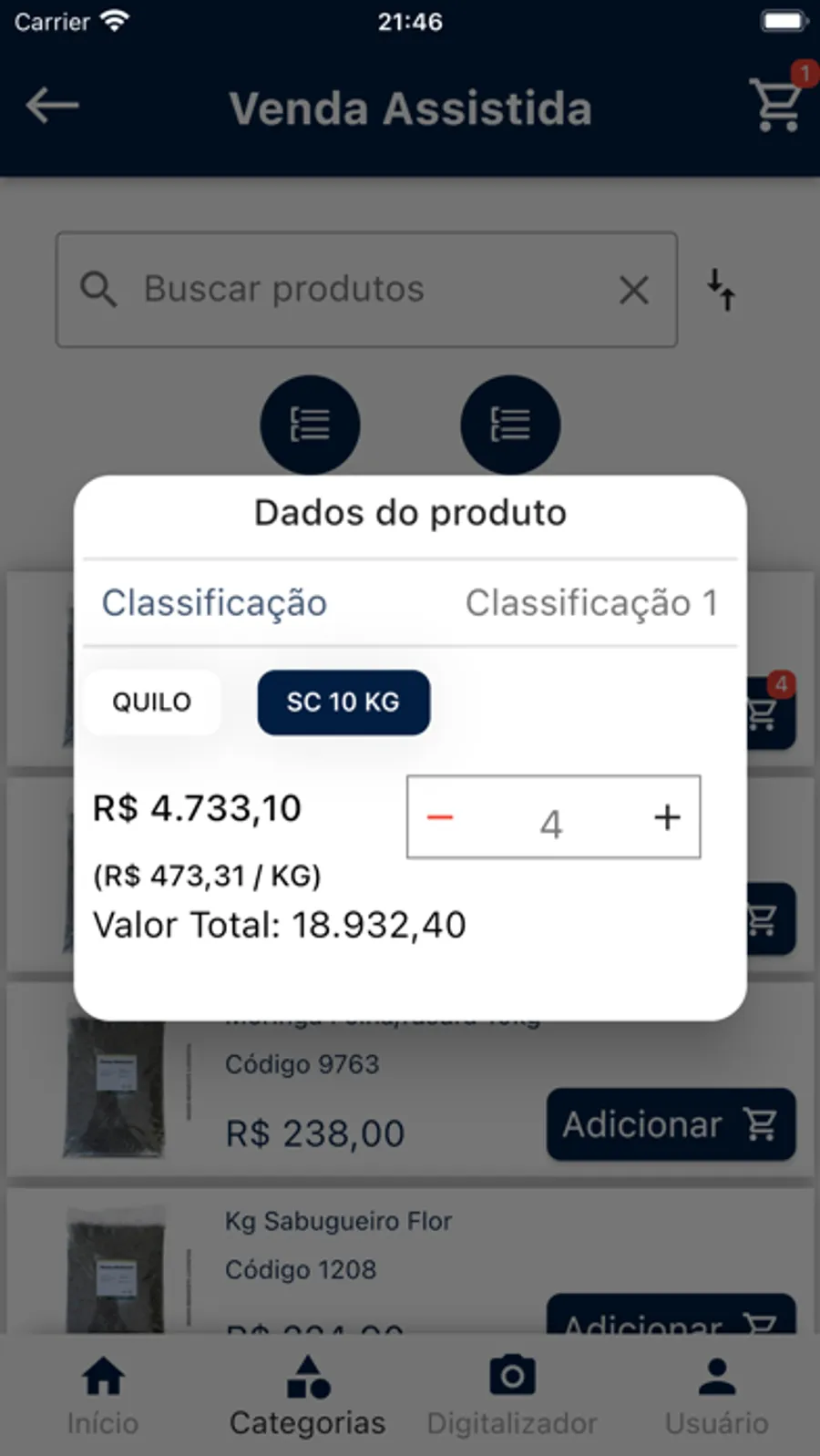The height and width of the screenshot is (1456, 820).
Task: Switch to the Início tab
Action: tap(103, 1394)
